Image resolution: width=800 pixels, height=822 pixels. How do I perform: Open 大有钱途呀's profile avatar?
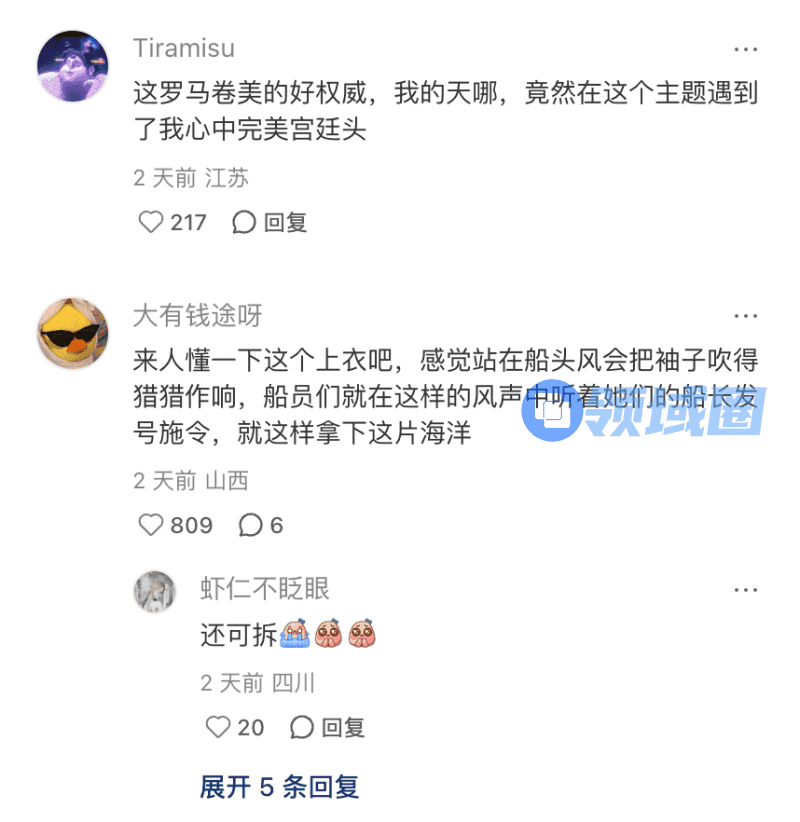[x=73, y=333]
